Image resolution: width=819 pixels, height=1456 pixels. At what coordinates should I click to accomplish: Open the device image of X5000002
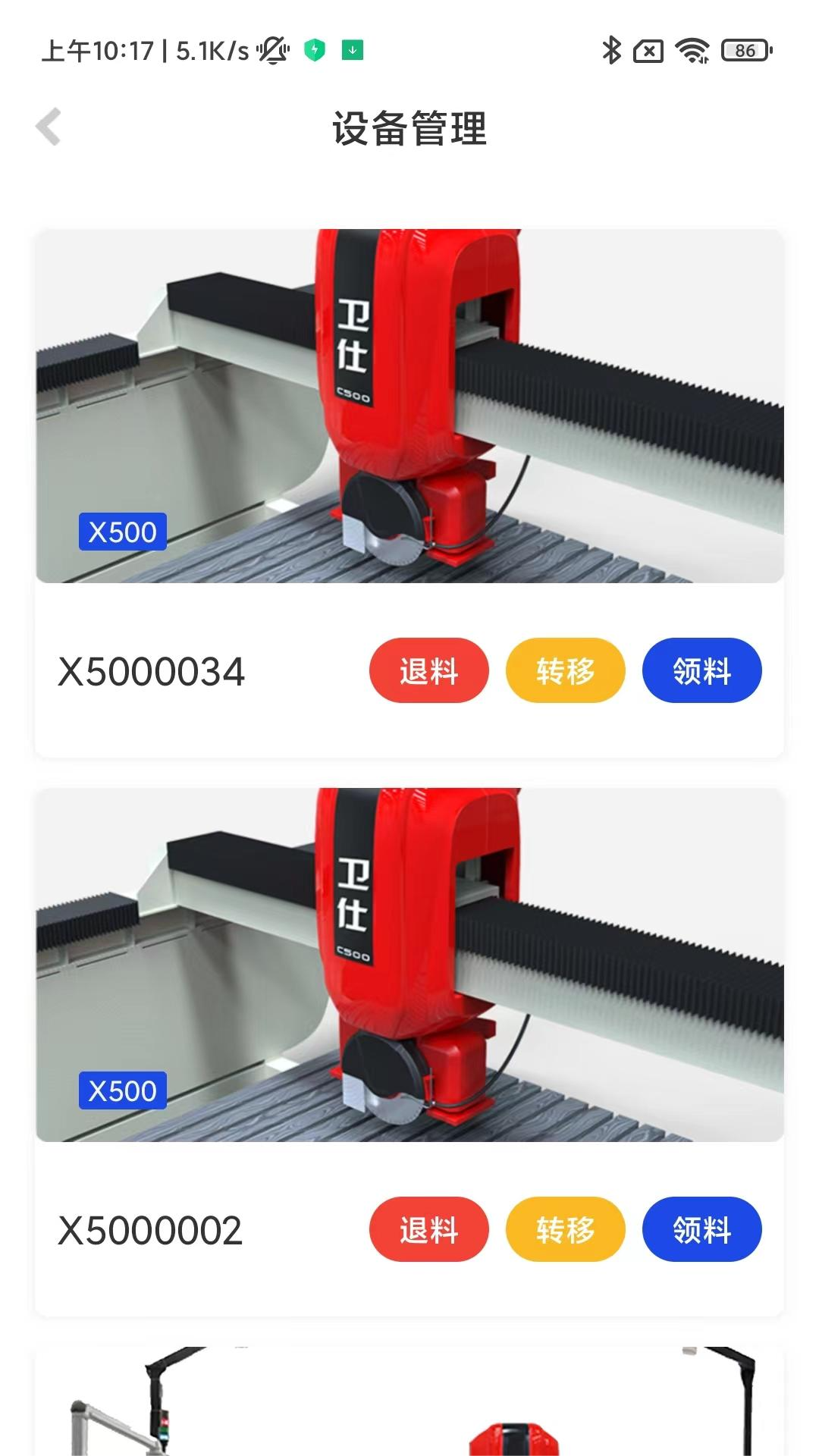pos(409,965)
